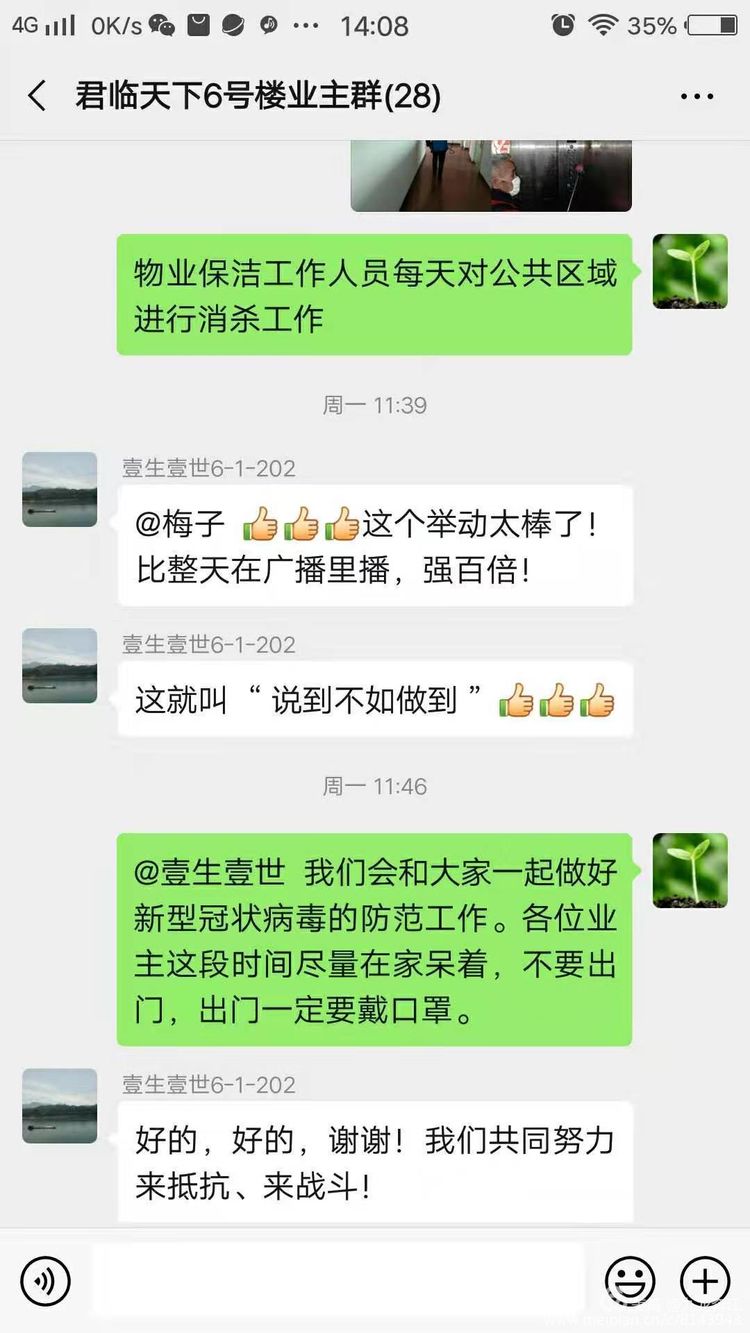
Task: Tap the message text field
Action: pyautogui.click(x=338, y=1280)
